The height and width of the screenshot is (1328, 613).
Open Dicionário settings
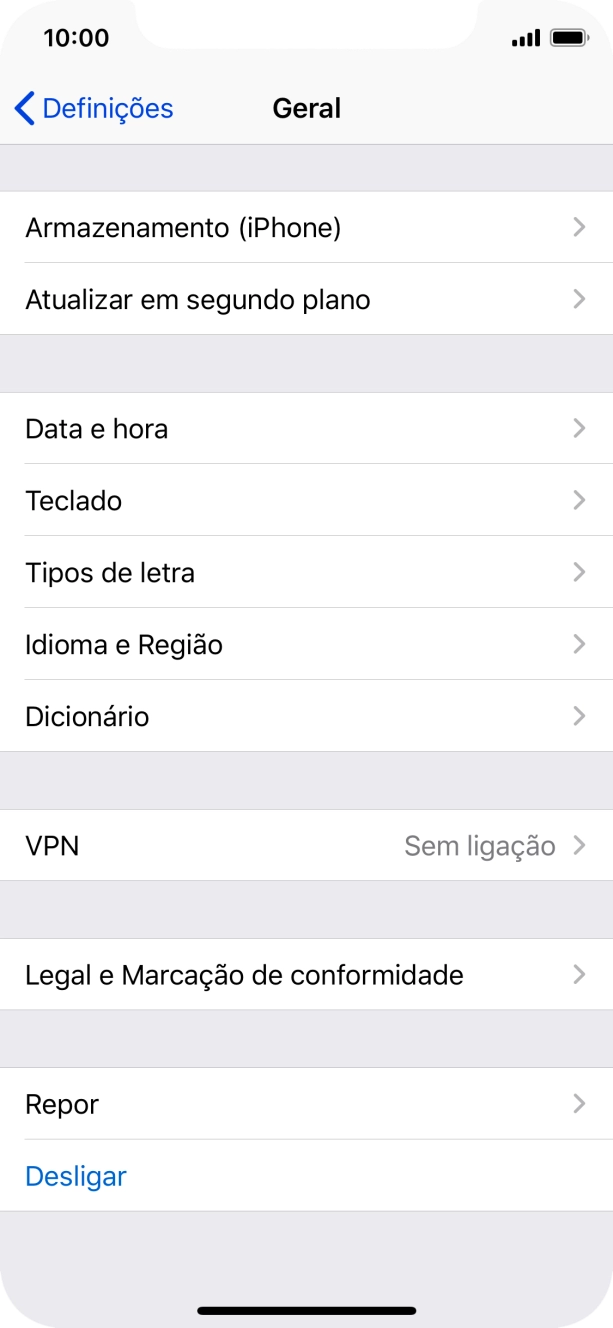(306, 717)
